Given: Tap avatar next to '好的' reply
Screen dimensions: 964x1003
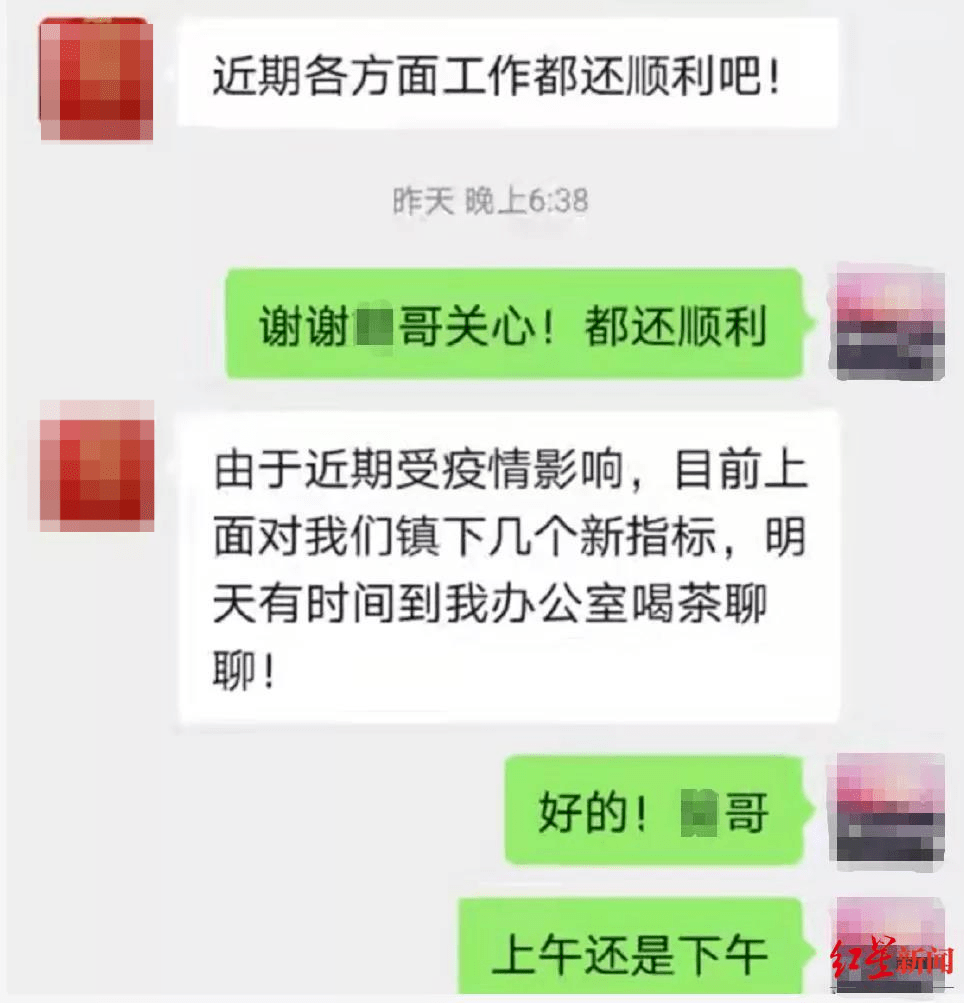Looking at the screenshot, I should [888, 812].
